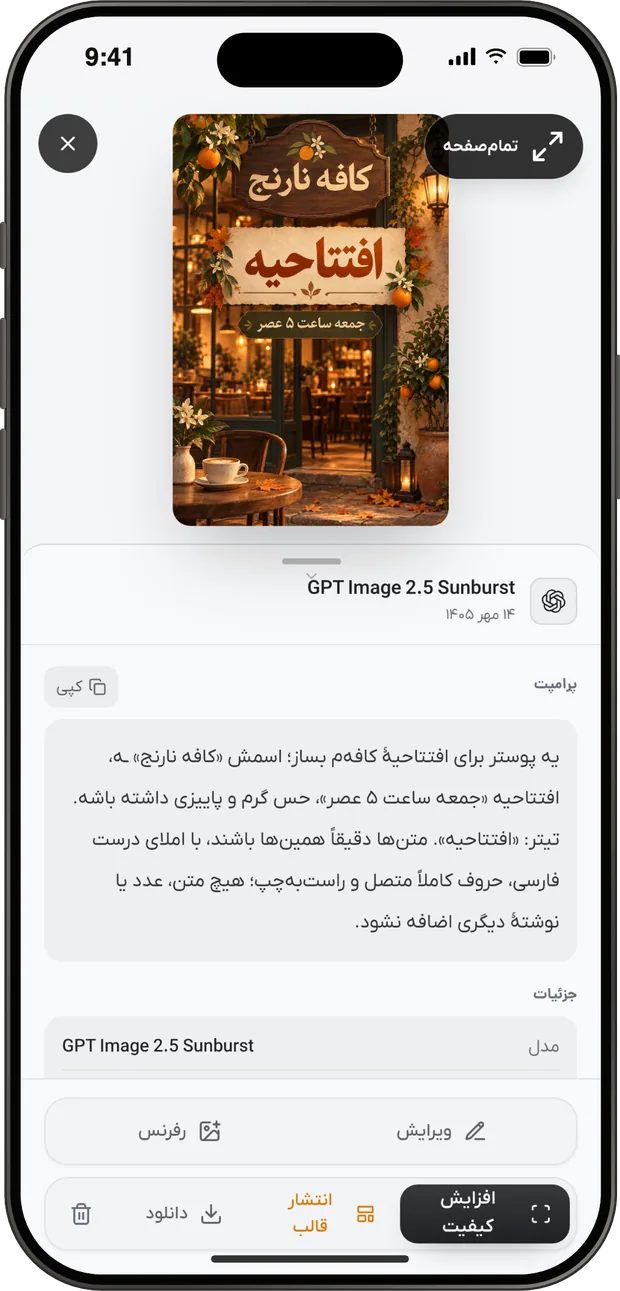
Task: Tap the ویرایش (edit) button
Action: [x=441, y=1132]
